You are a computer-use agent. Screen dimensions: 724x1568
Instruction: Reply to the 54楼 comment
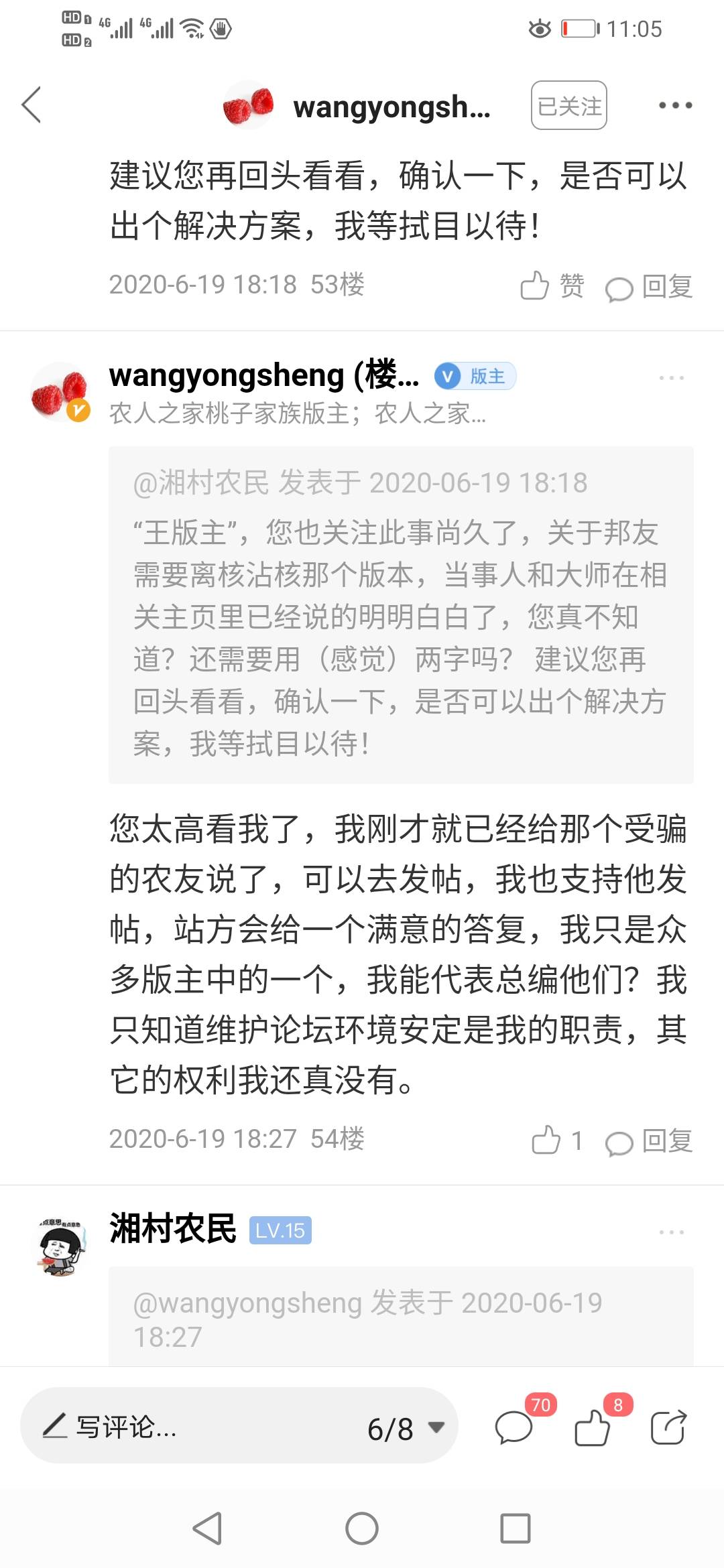point(649,1141)
